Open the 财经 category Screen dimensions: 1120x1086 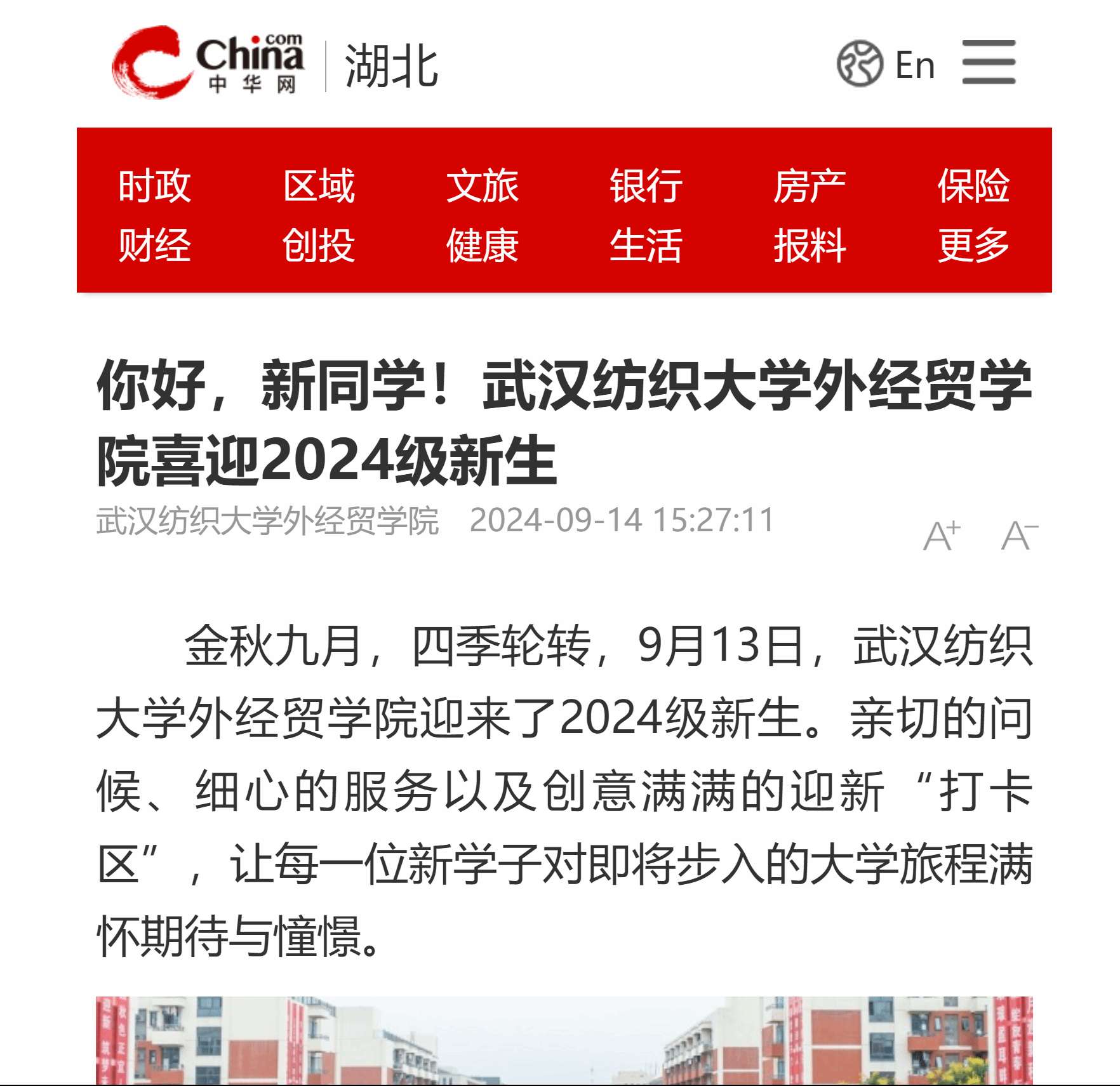154,245
